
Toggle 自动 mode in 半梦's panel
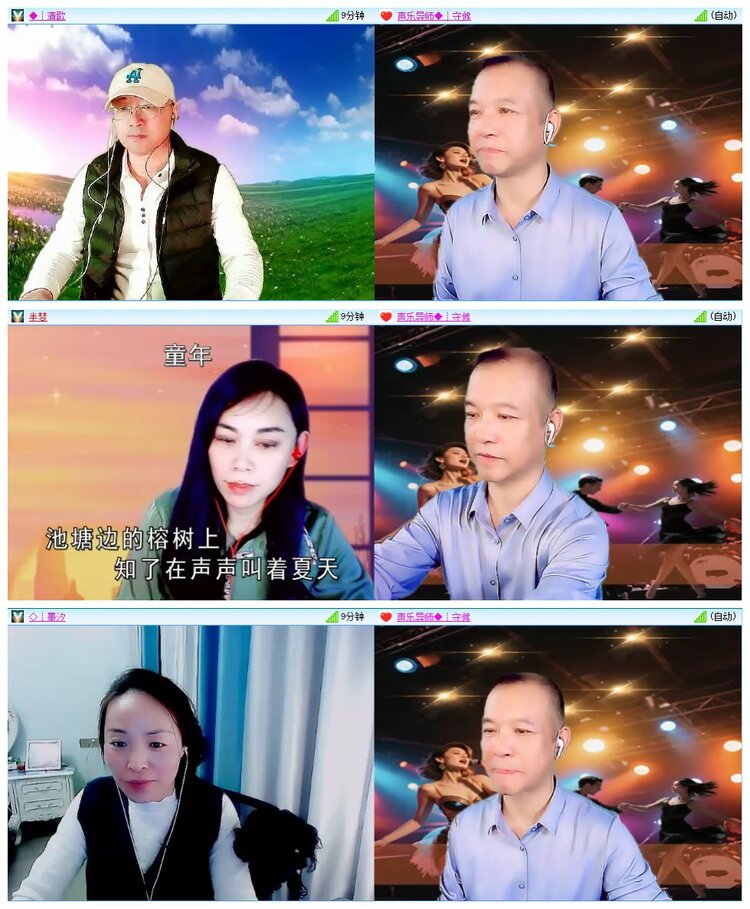click(x=725, y=316)
